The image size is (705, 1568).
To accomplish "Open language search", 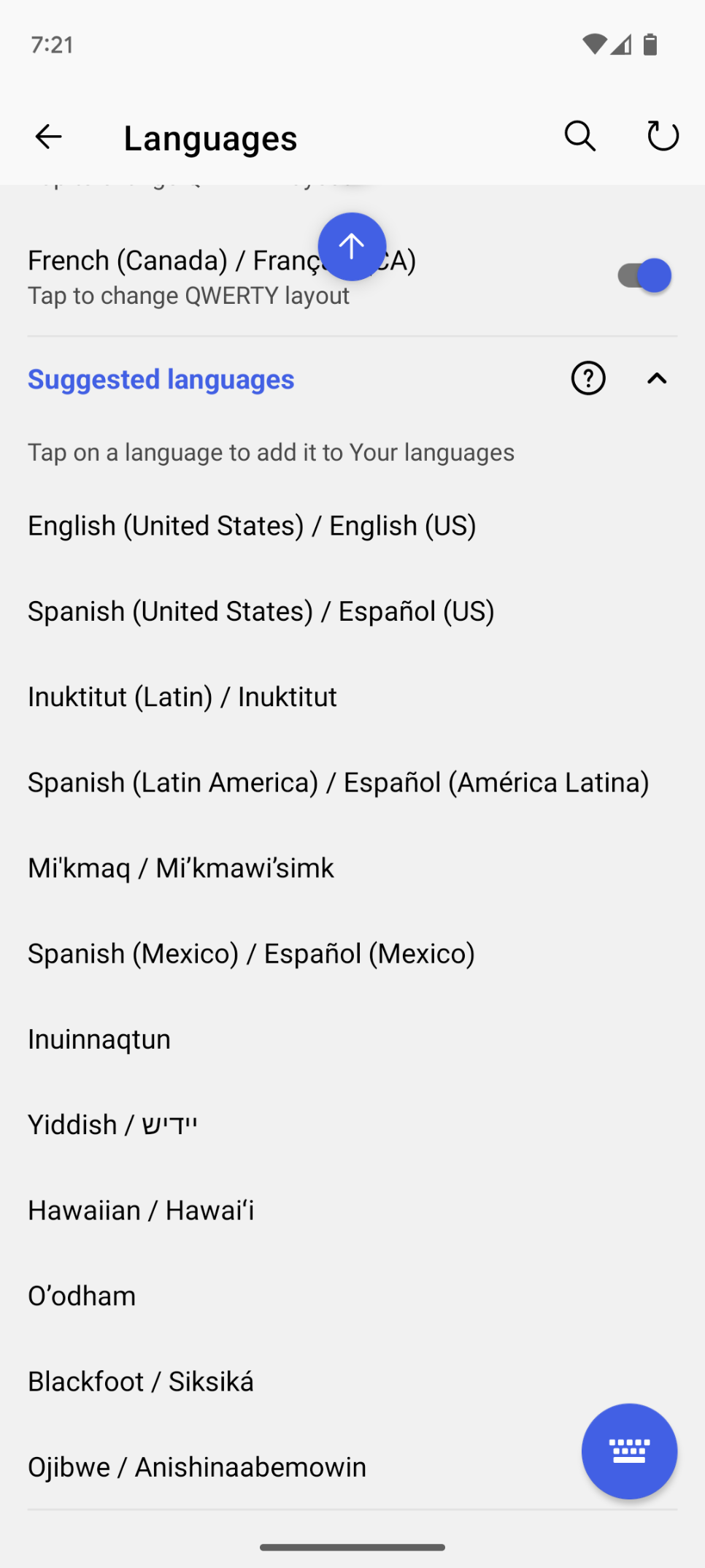I will point(580,137).
